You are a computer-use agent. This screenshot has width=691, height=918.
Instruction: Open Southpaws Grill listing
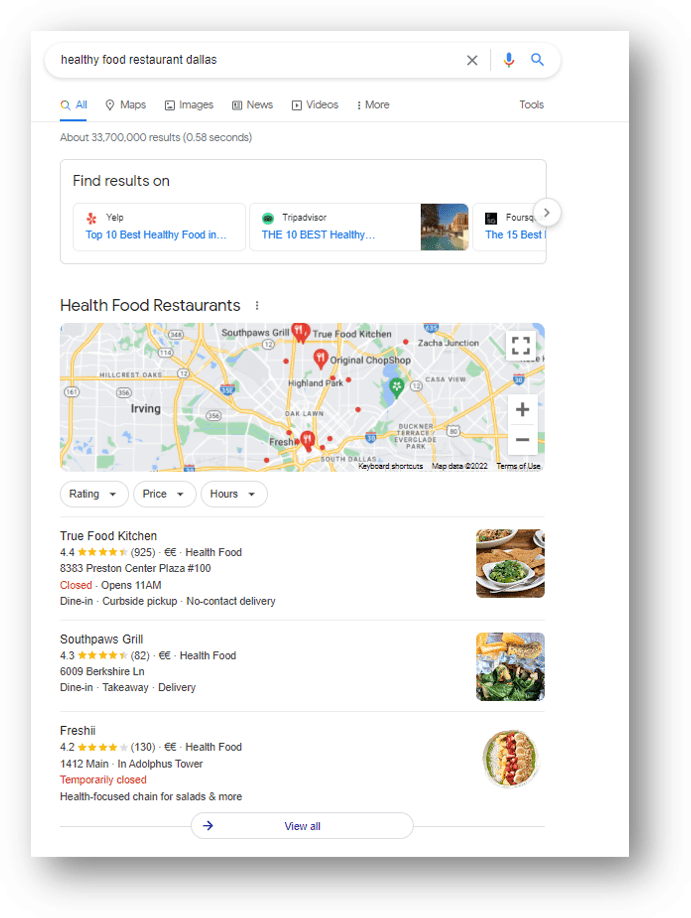coord(101,639)
